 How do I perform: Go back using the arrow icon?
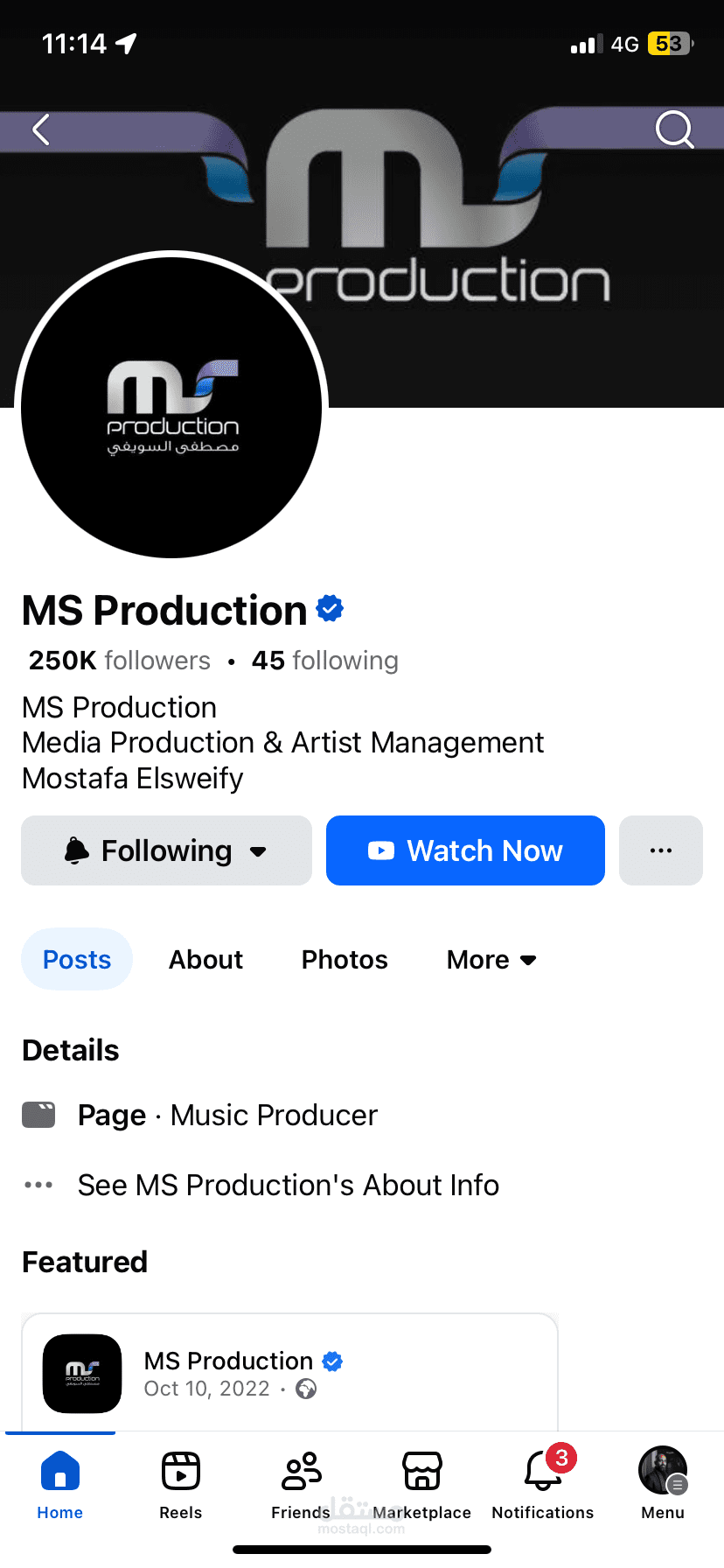tap(41, 129)
